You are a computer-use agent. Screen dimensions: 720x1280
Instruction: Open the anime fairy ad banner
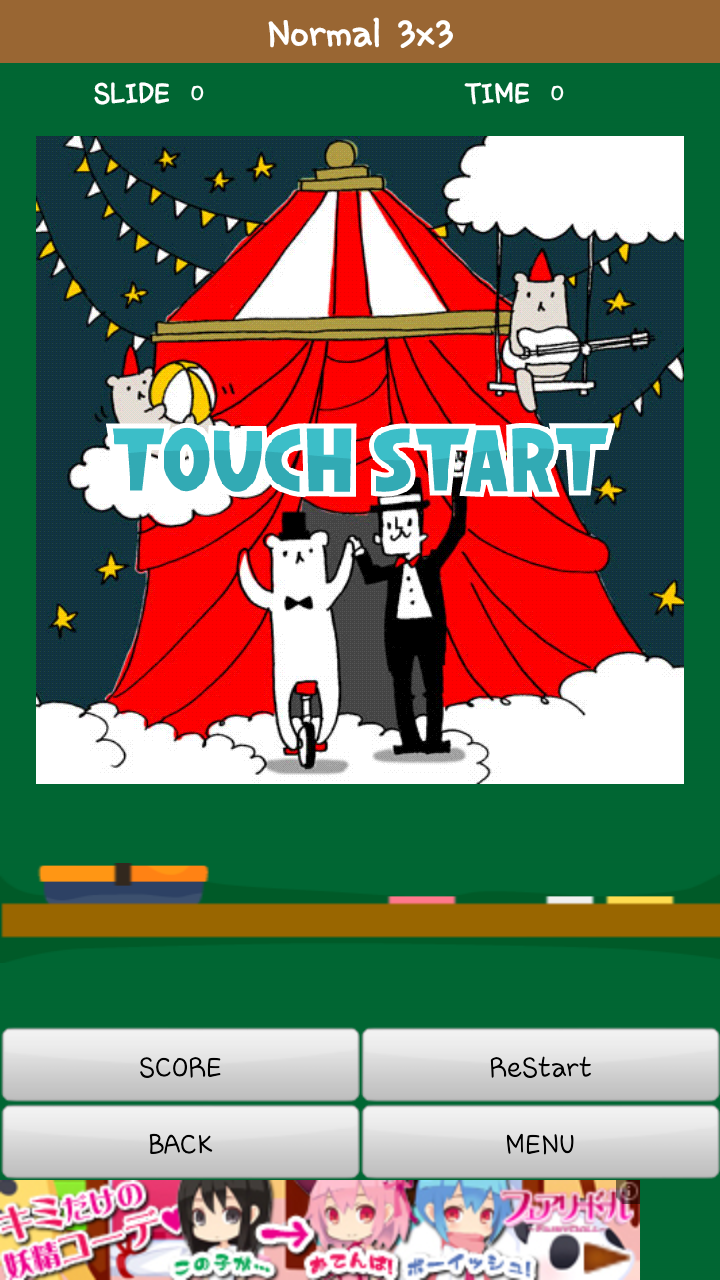click(320, 1230)
